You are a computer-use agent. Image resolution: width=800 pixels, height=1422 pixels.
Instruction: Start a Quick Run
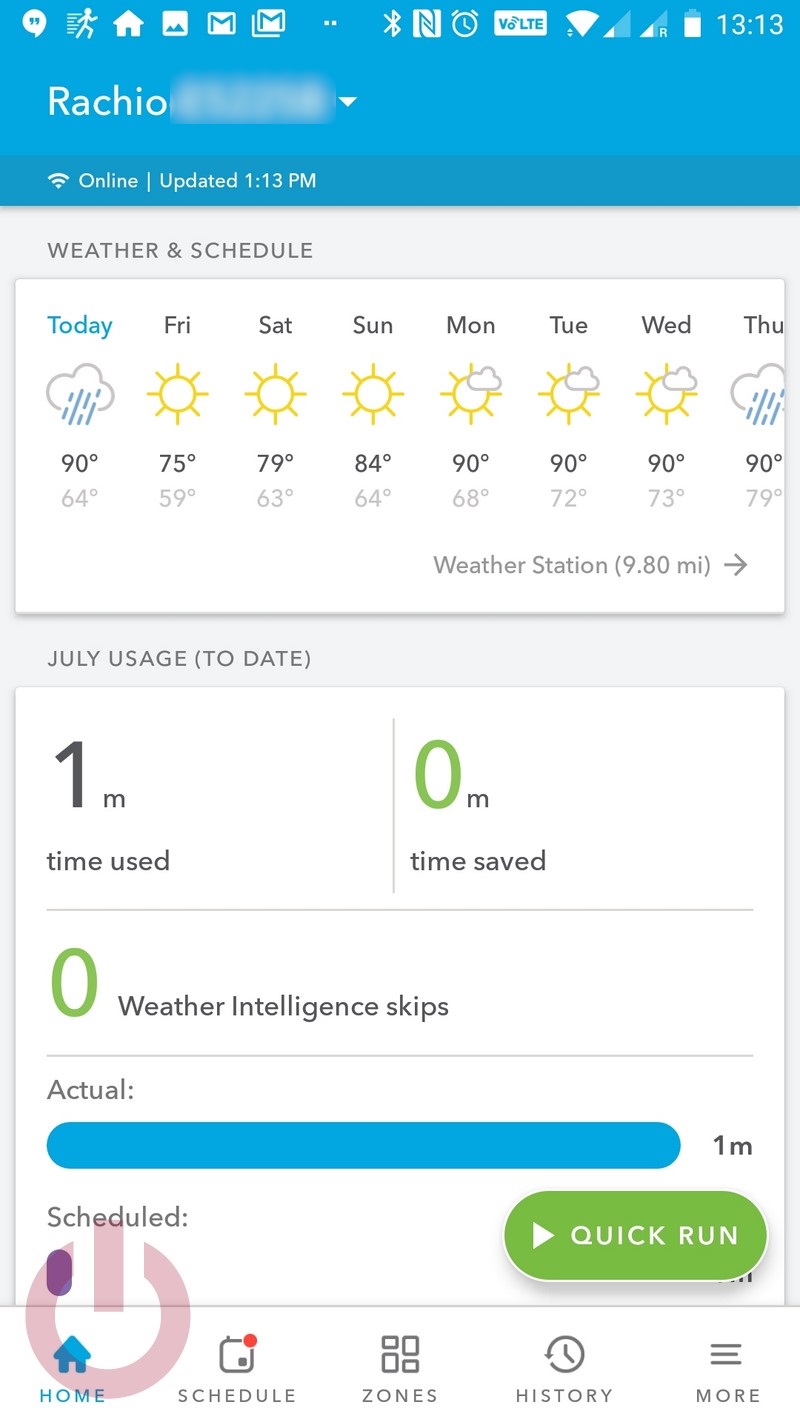tap(635, 1235)
